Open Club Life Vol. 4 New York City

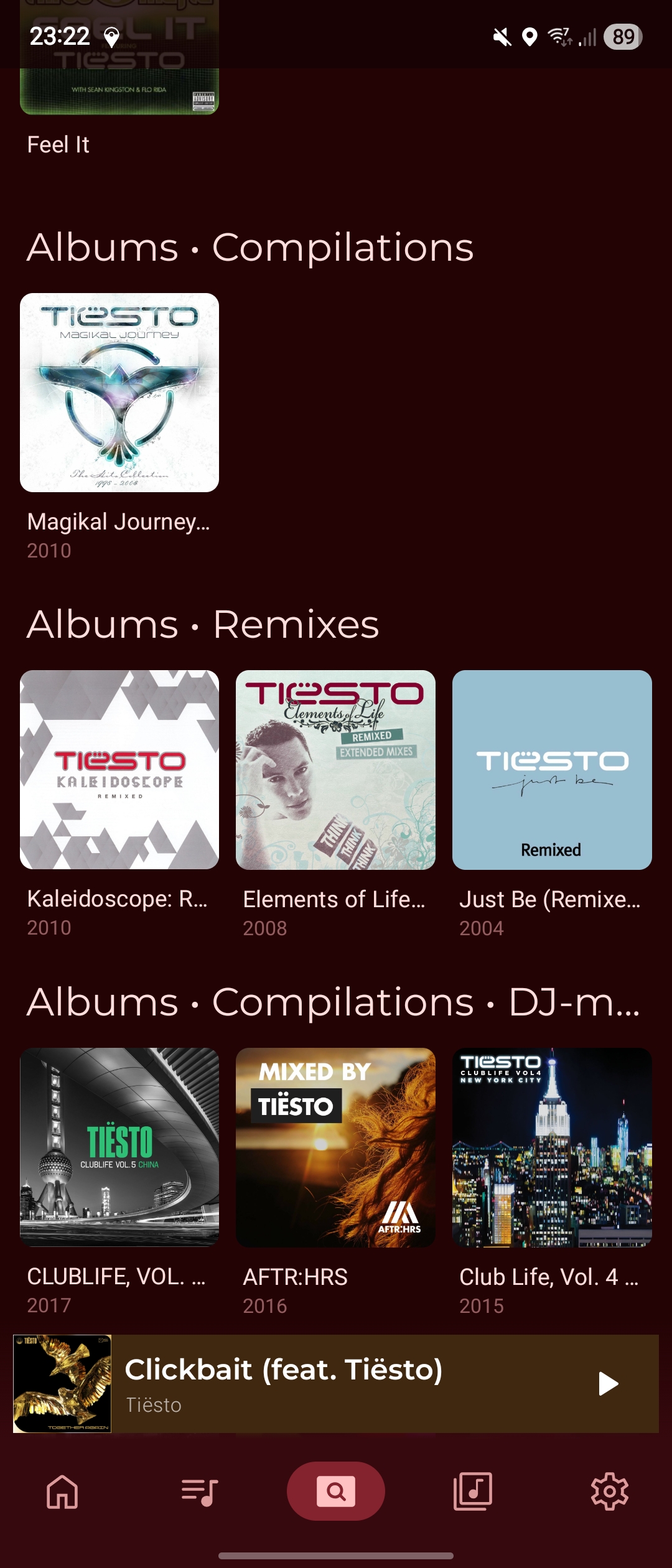(x=552, y=1147)
